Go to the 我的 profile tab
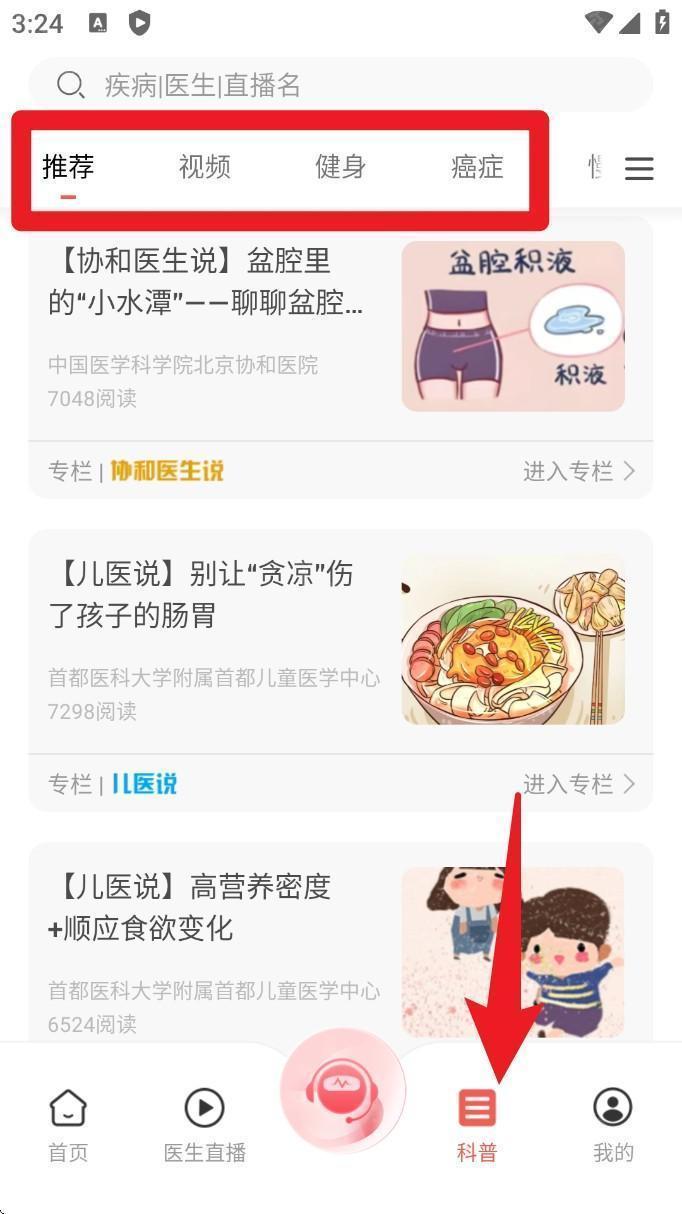The height and width of the screenshot is (1214, 682). [x=613, y=1125]
